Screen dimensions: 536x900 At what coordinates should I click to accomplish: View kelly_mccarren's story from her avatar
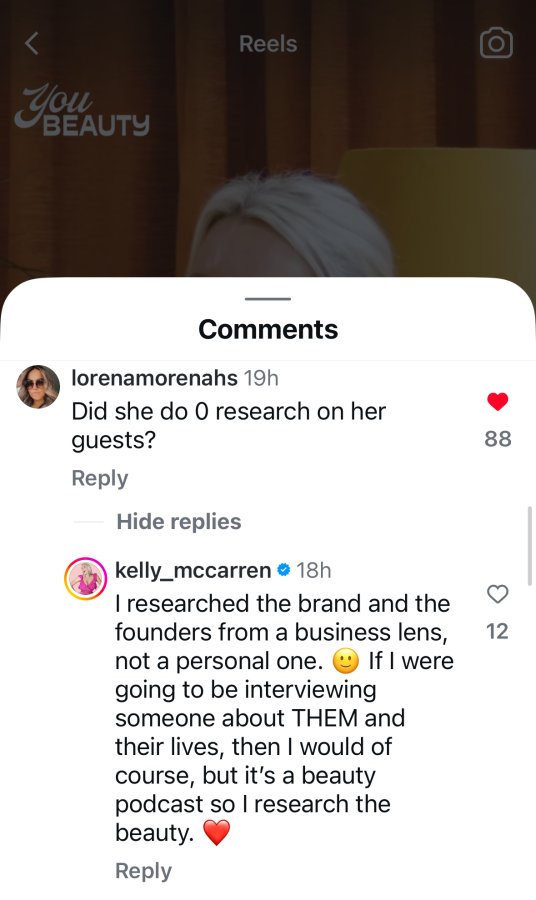(x=85, y=579)
